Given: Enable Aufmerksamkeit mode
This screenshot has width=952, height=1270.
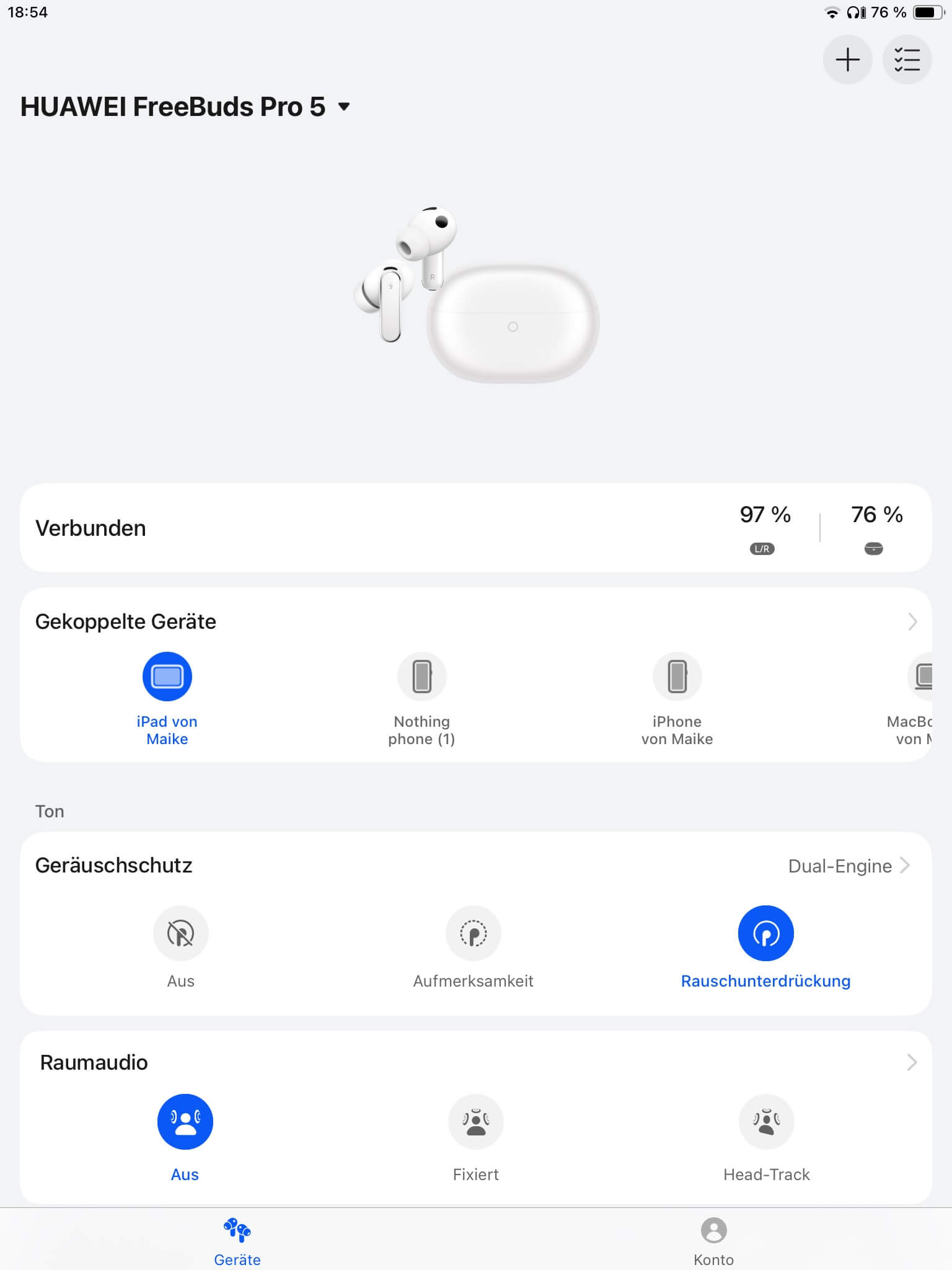Looking at the screenshot, I should point(474,933).
